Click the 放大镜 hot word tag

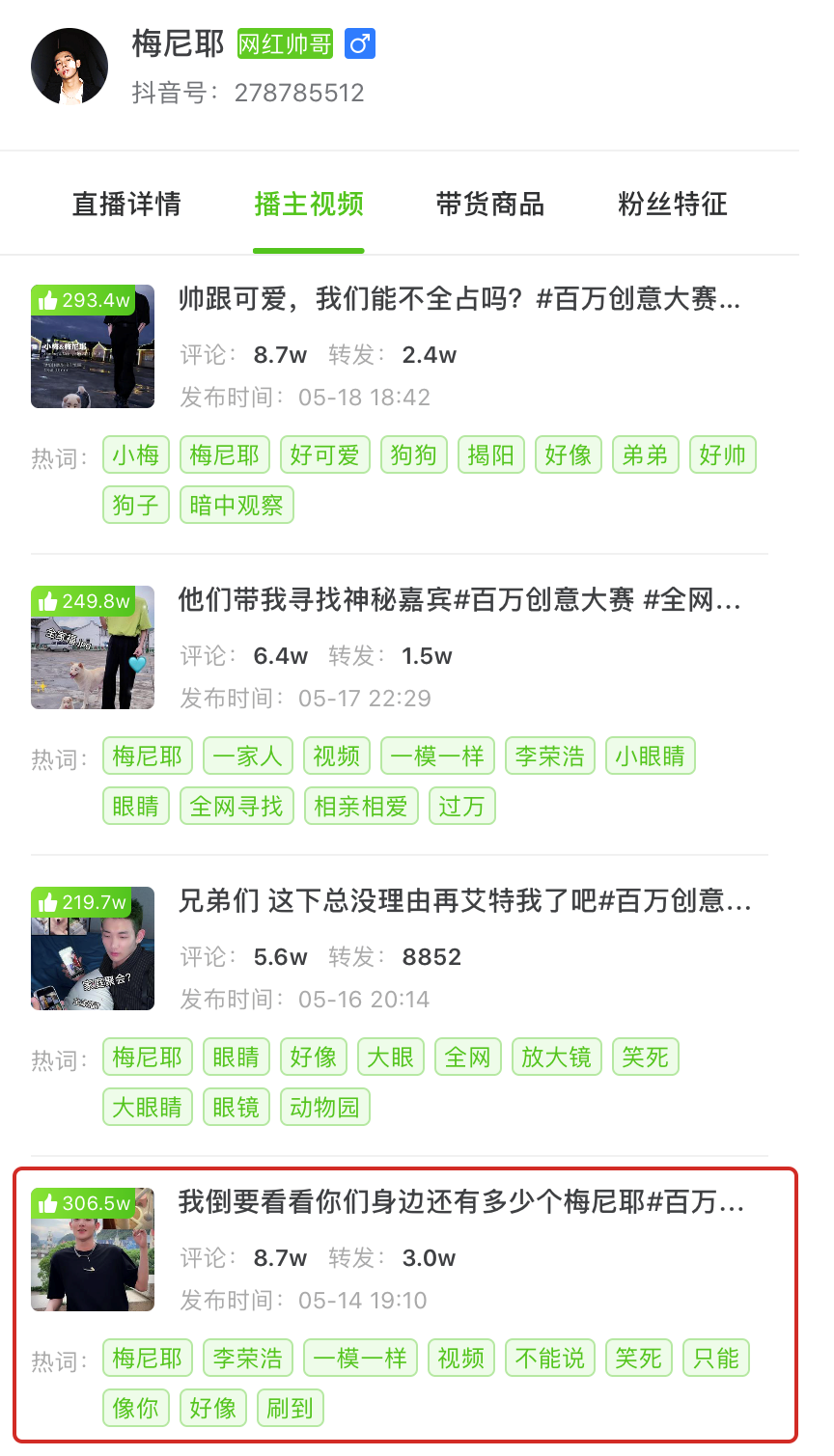[556, 1057]
